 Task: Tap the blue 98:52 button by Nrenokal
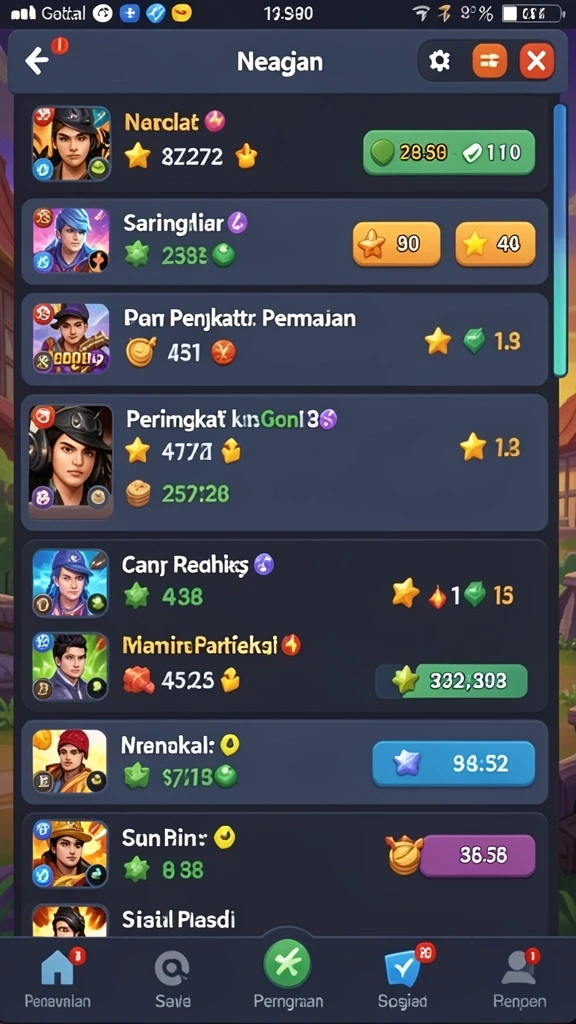click(453, 763)
